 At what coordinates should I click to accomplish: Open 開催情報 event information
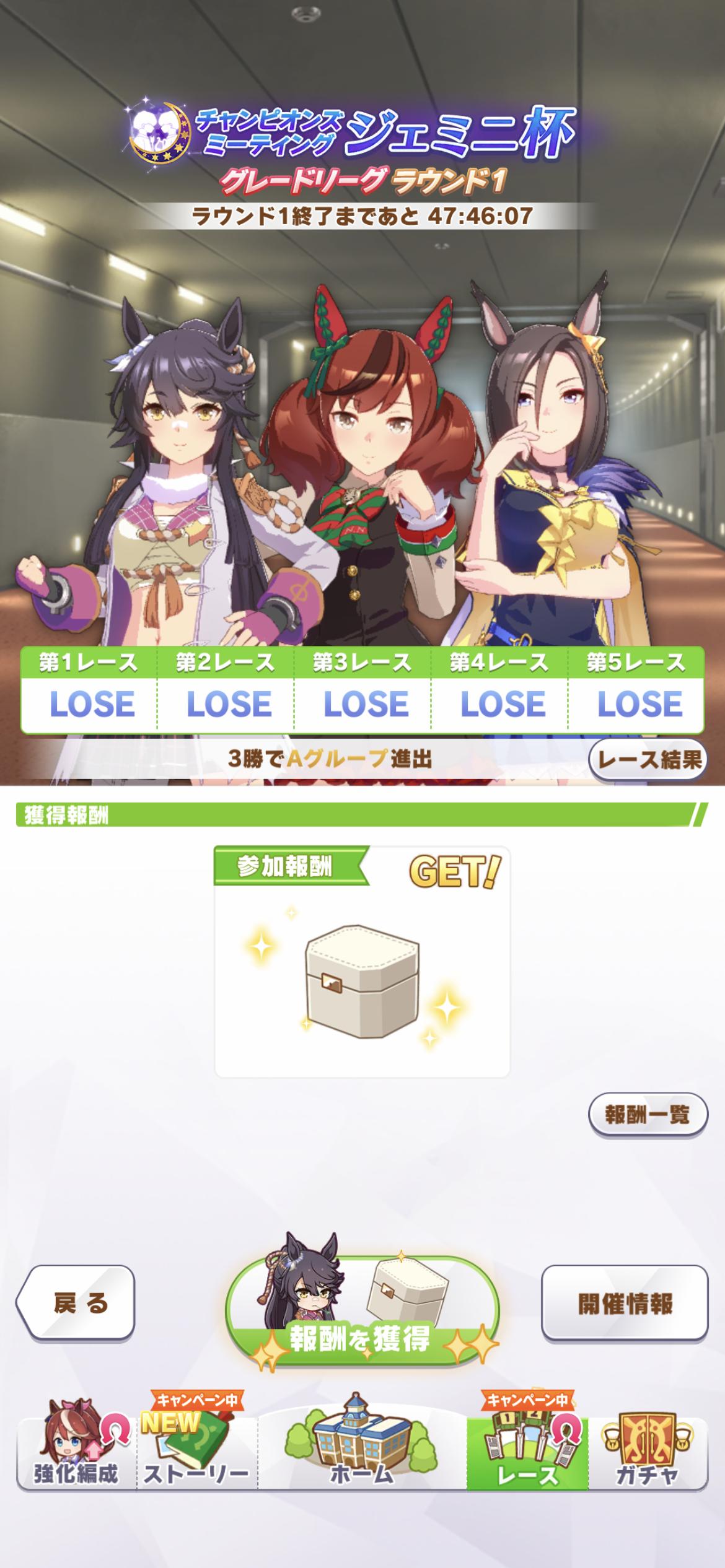[x=625, y=1304]
